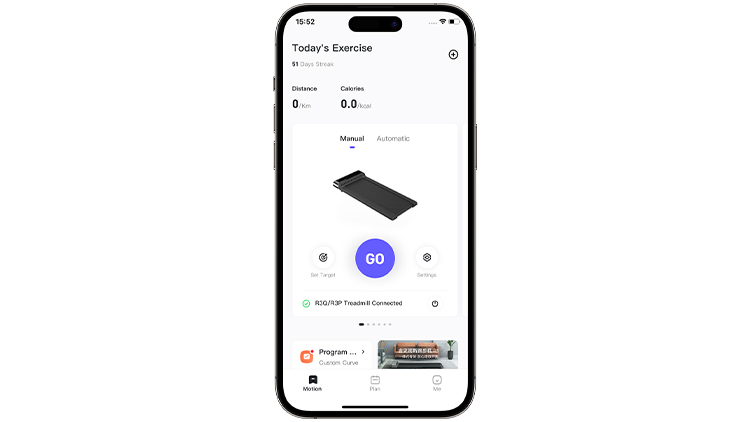750x422 pixels.
Task: Switch to the Automatic mode tab
Action: tap(393, 139)
